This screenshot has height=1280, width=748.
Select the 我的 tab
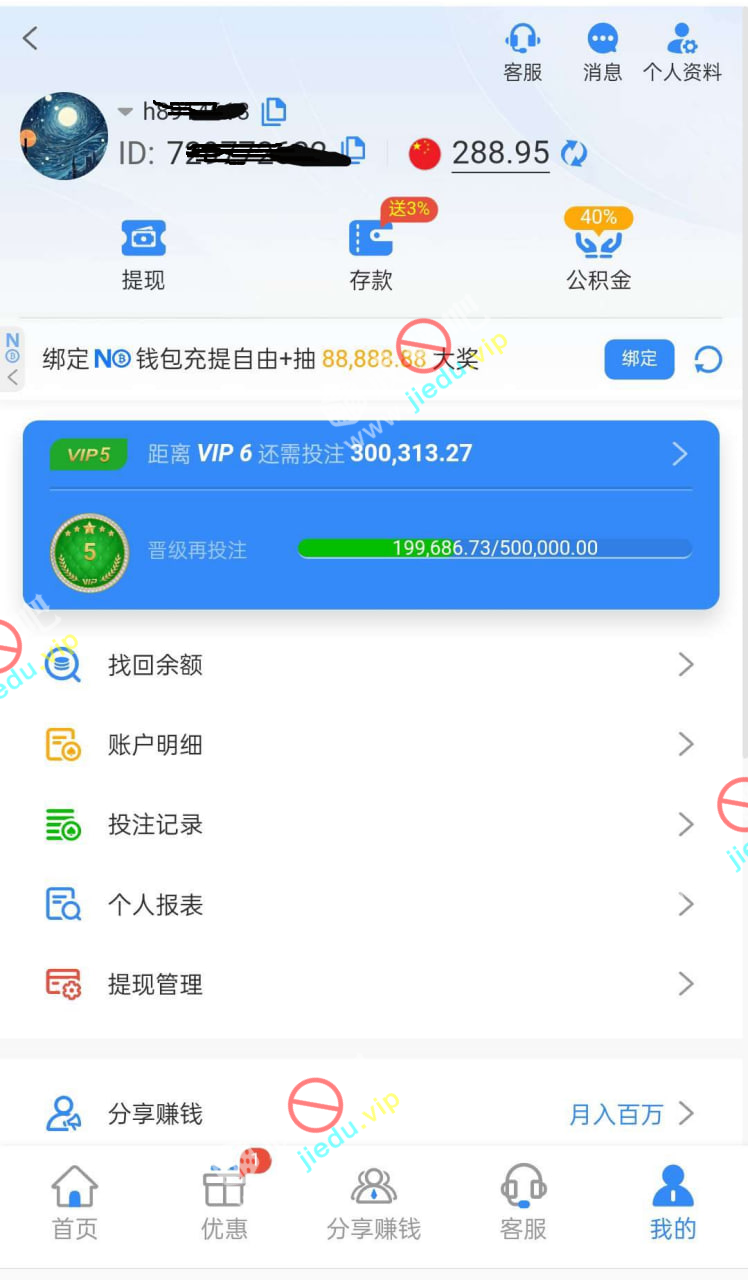click(x=672, y=1203)
